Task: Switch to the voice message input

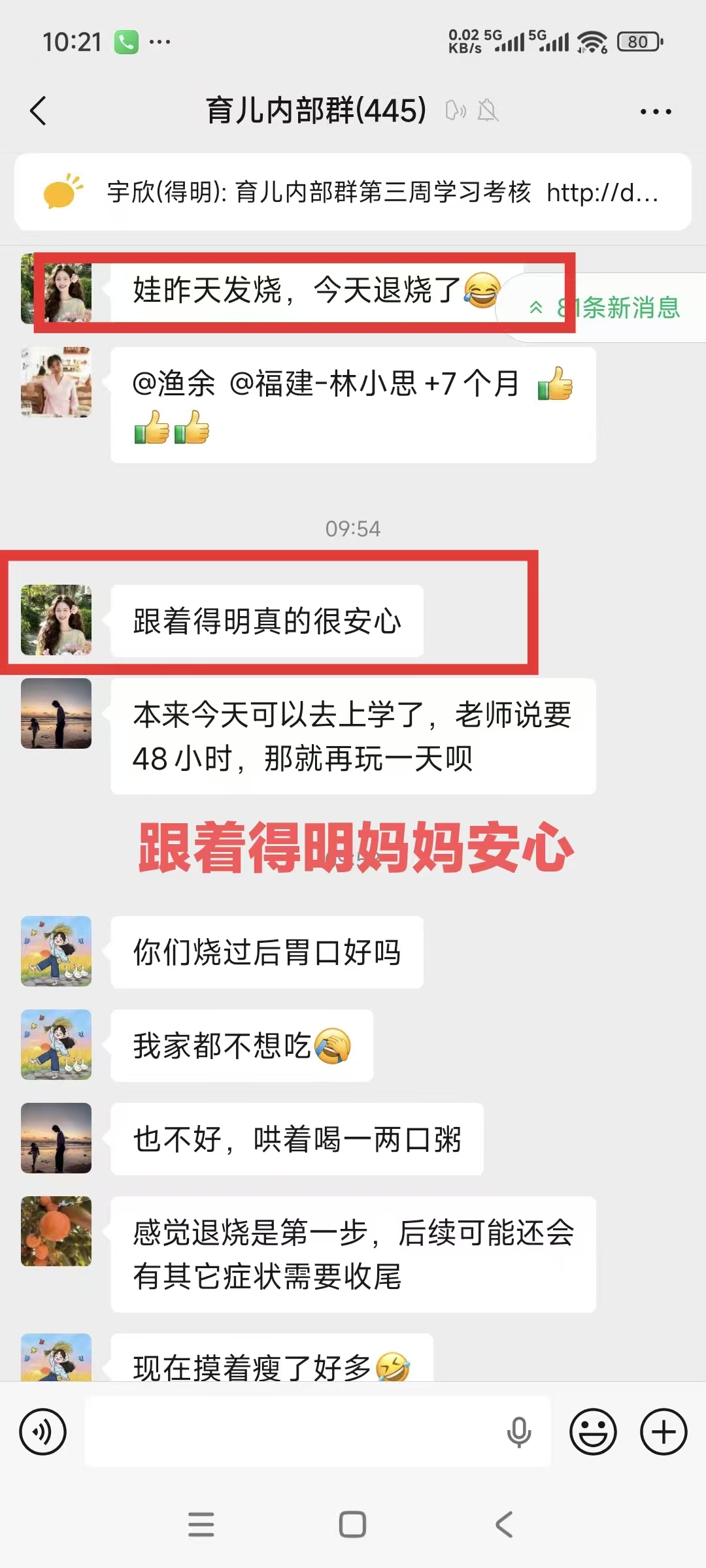Action: point(43,1433)
